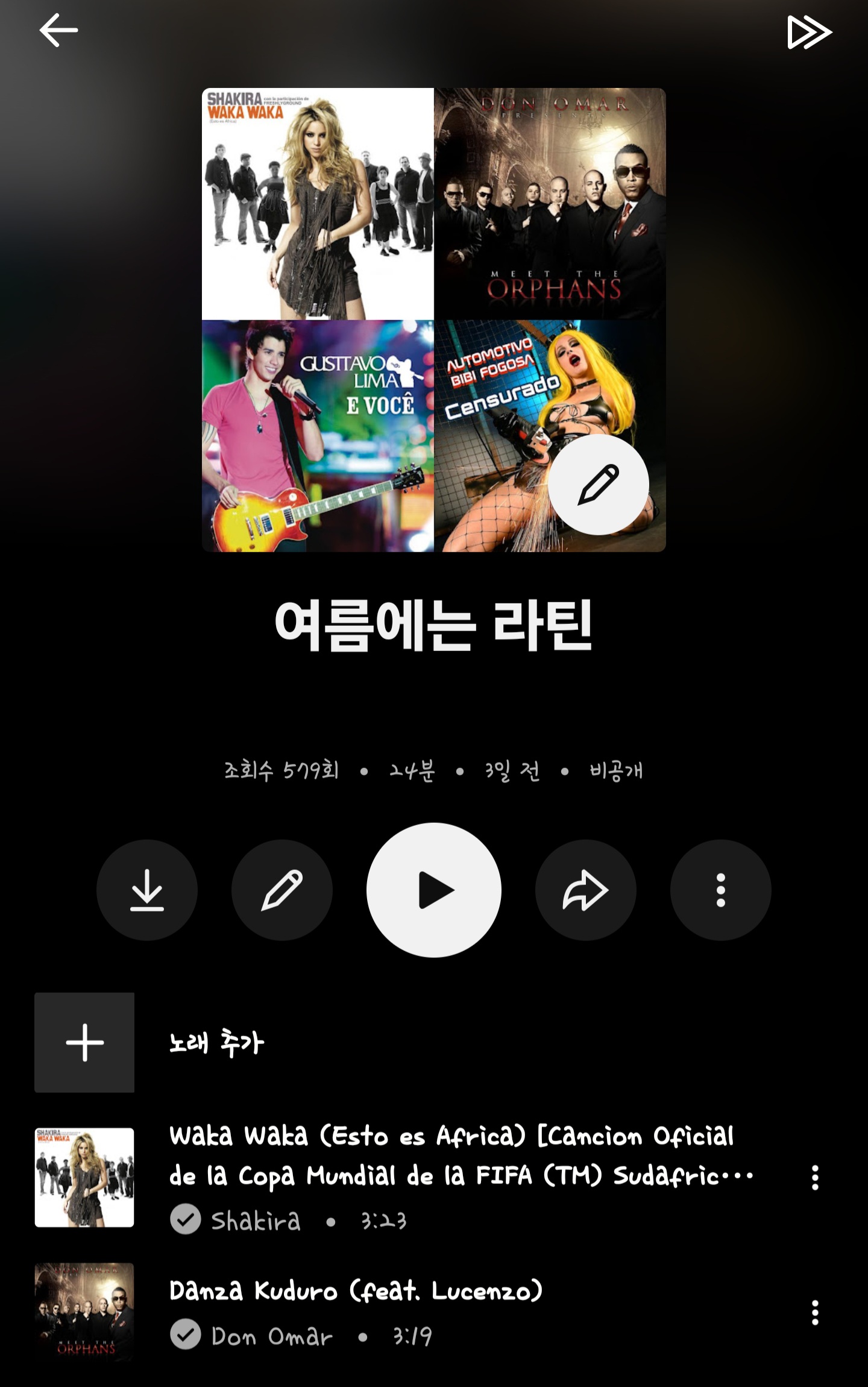Download the playlist
The width and height of the screenshot is (868, 1387).
[x=147, y=890]
